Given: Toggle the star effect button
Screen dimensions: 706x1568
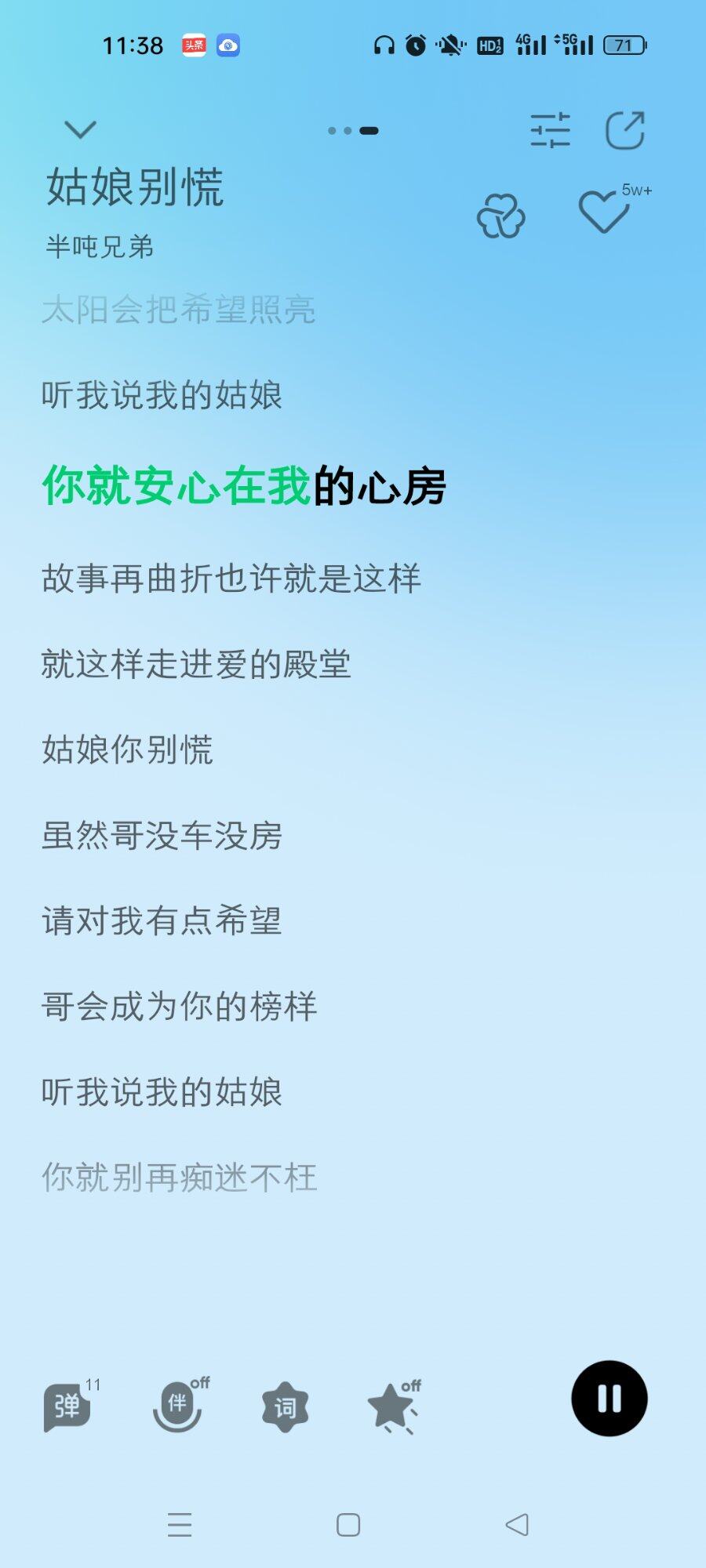Looking at the screenshot, I should tap(393, 1407).
